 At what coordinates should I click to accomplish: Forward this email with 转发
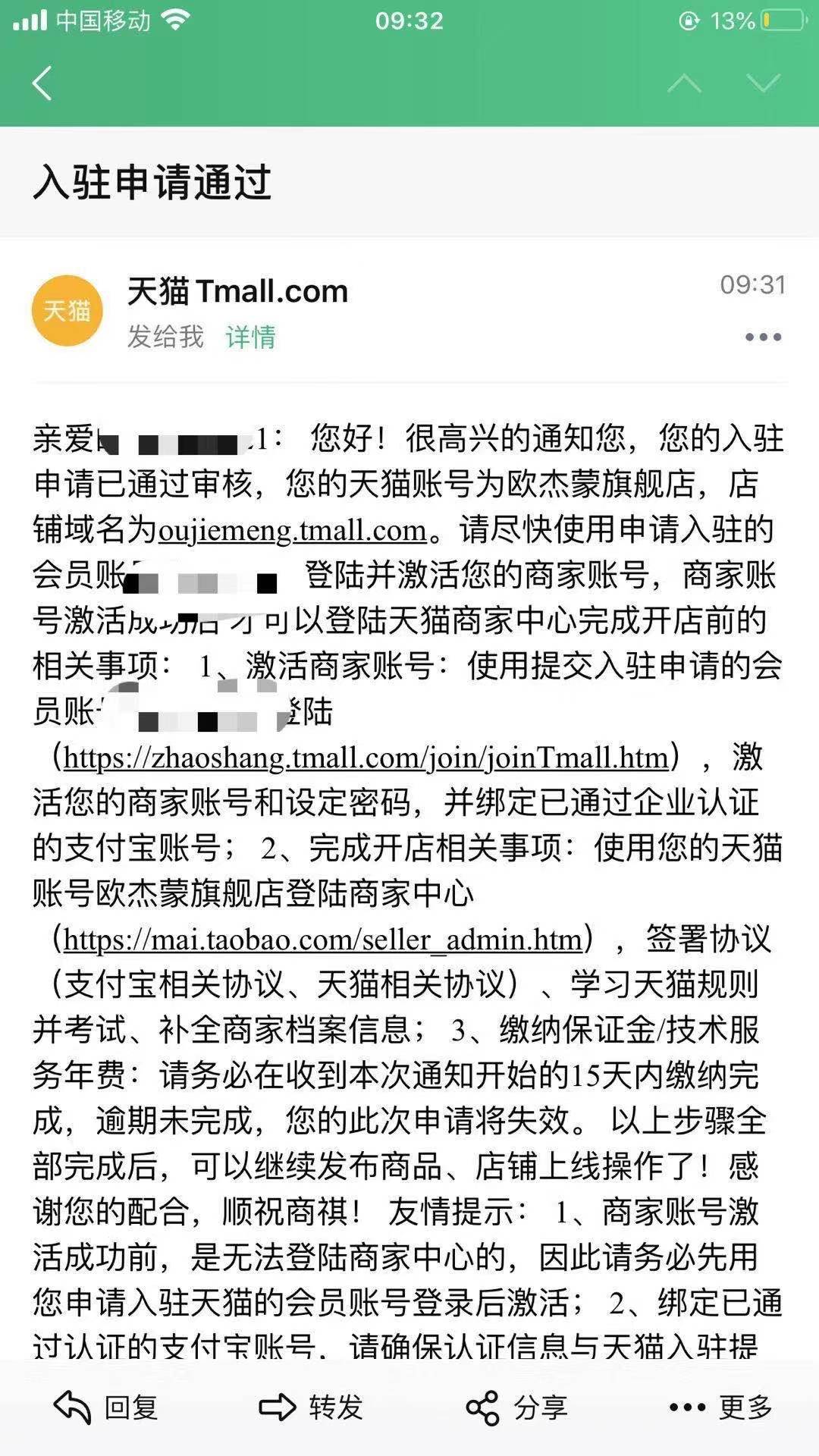(x=310, y=1407)
